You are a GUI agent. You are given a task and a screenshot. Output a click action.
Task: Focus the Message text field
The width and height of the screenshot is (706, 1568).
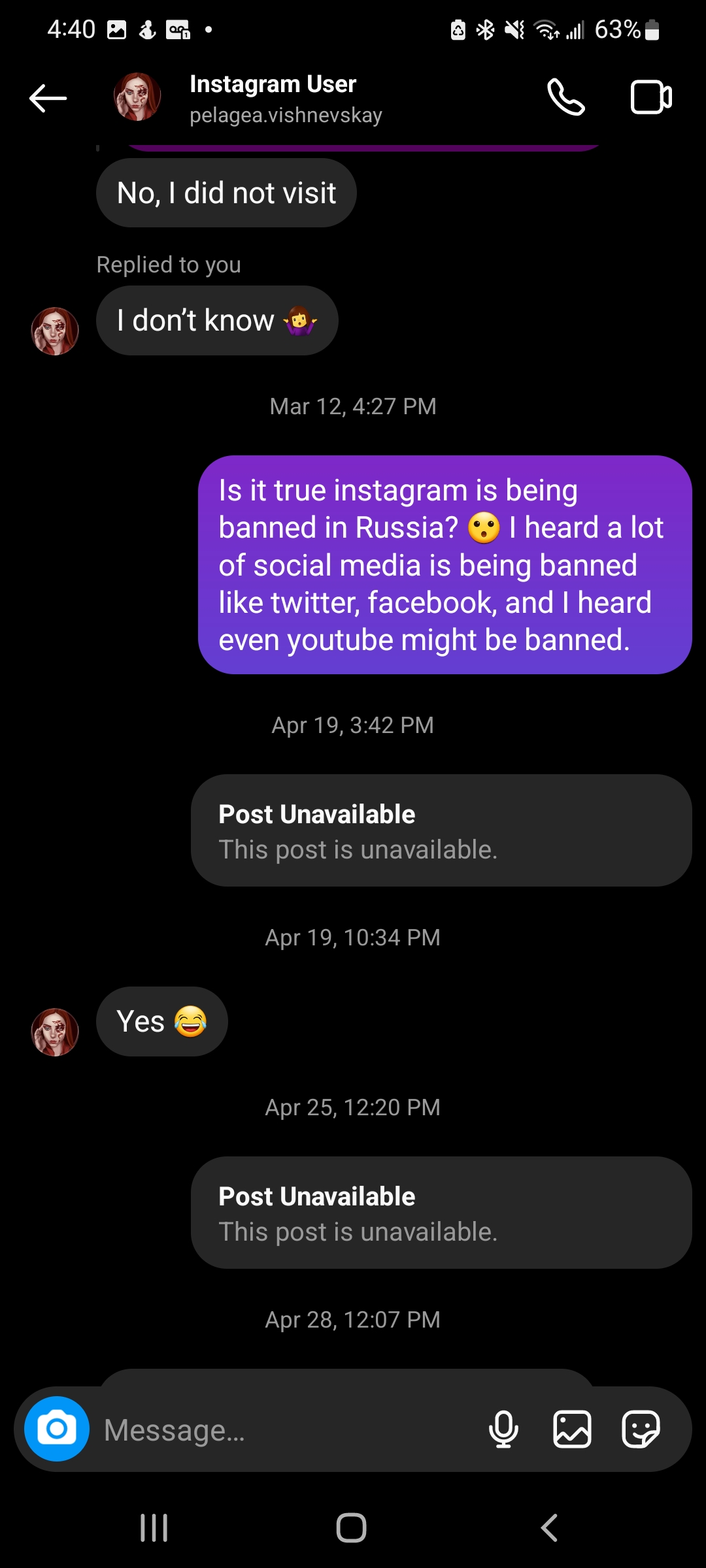coord(288,1430)
